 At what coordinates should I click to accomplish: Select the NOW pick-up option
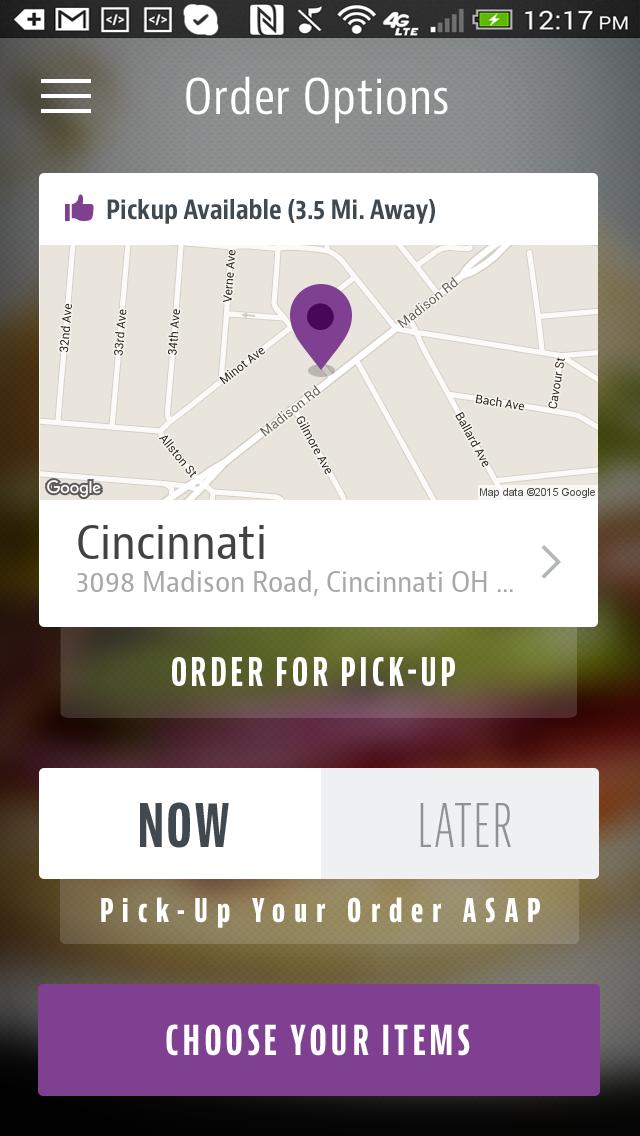click(x=181, y=824)
